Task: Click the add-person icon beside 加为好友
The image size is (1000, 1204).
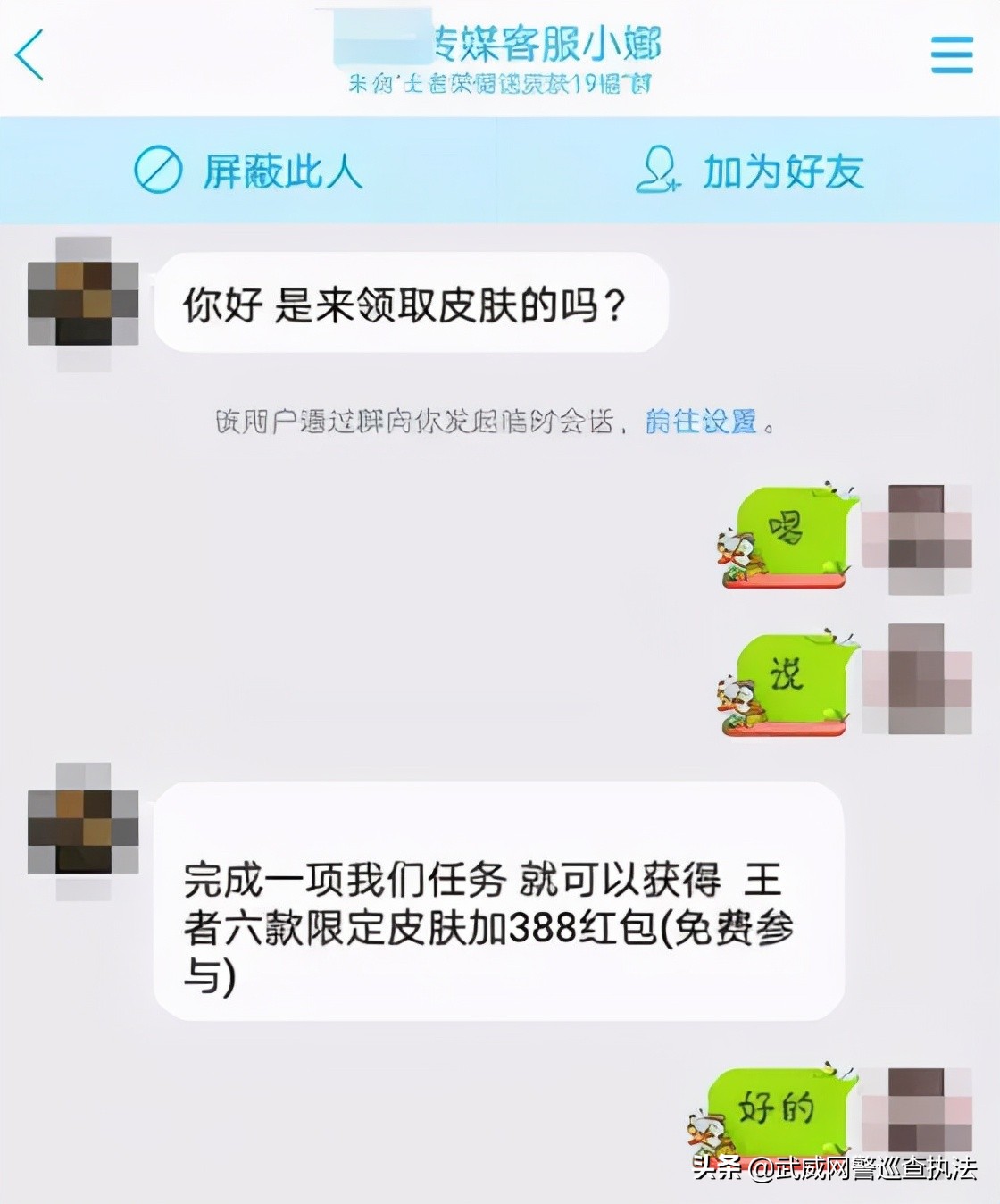Action: click(659, 171)
